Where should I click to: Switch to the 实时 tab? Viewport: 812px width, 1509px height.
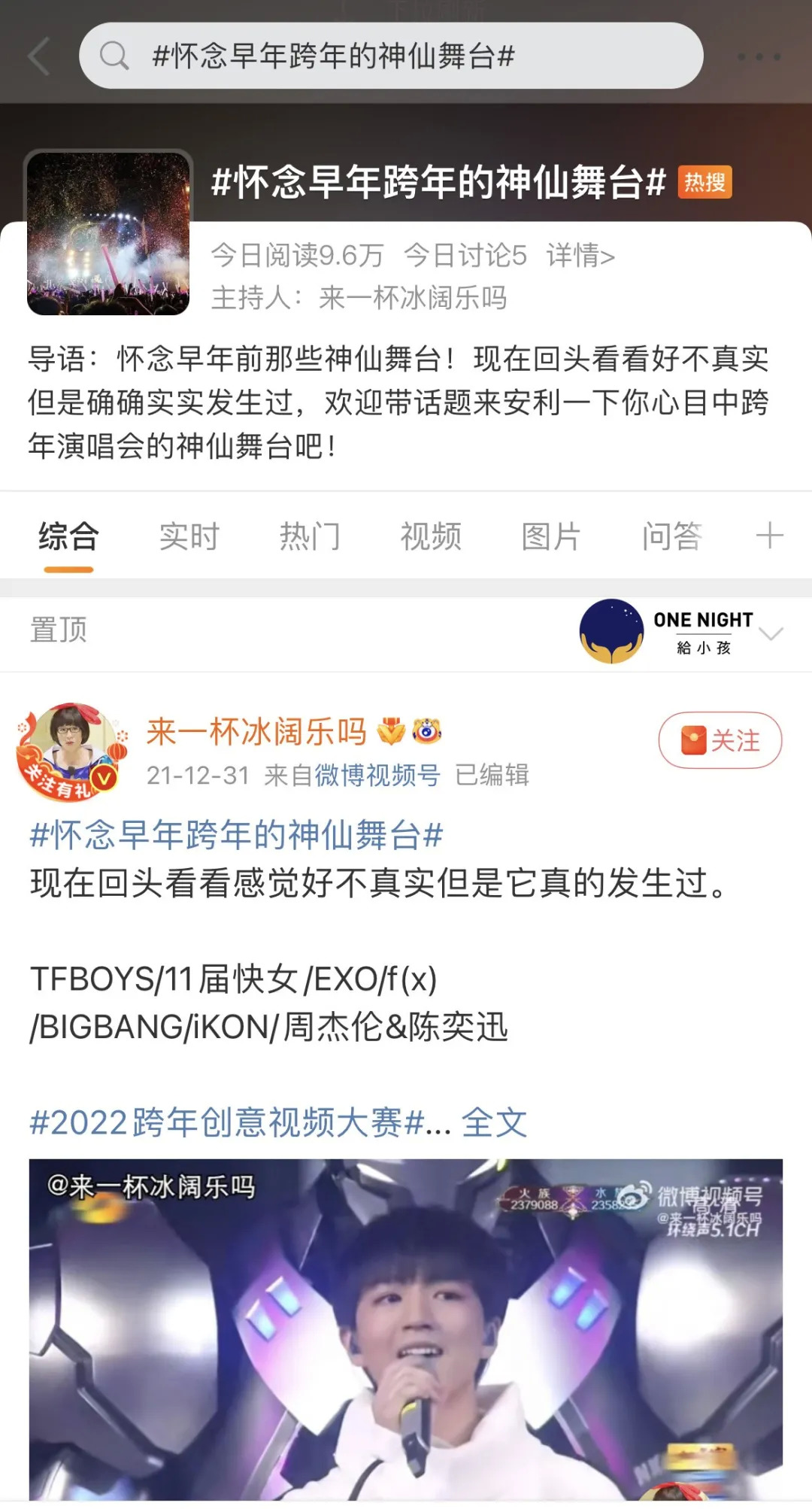tap(189, 537)
